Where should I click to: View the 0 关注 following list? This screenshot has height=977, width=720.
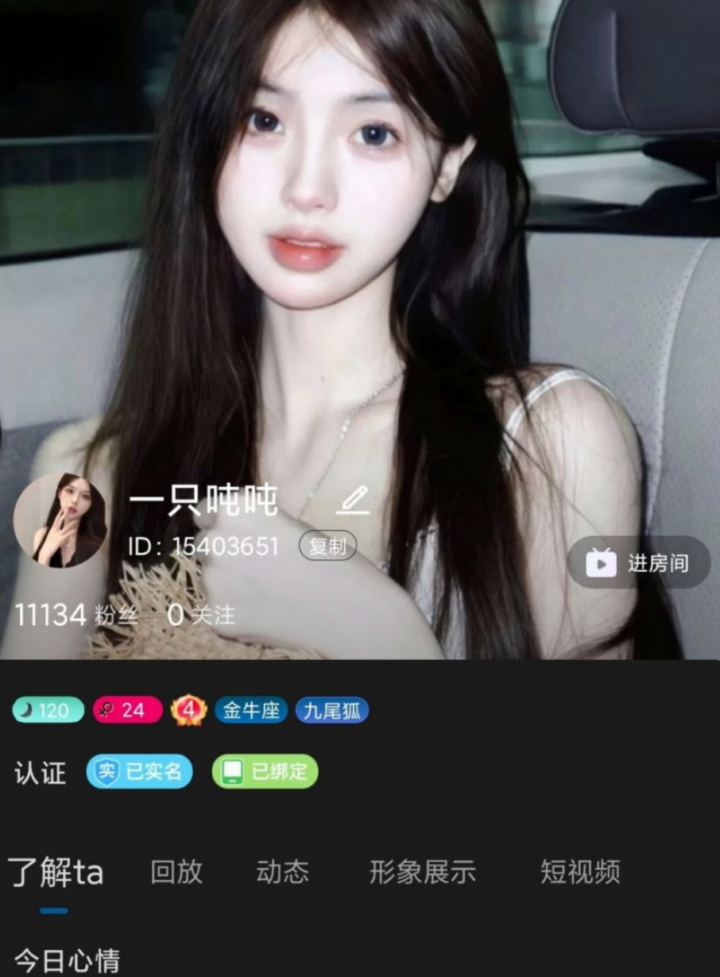click(x=201, y=615)
